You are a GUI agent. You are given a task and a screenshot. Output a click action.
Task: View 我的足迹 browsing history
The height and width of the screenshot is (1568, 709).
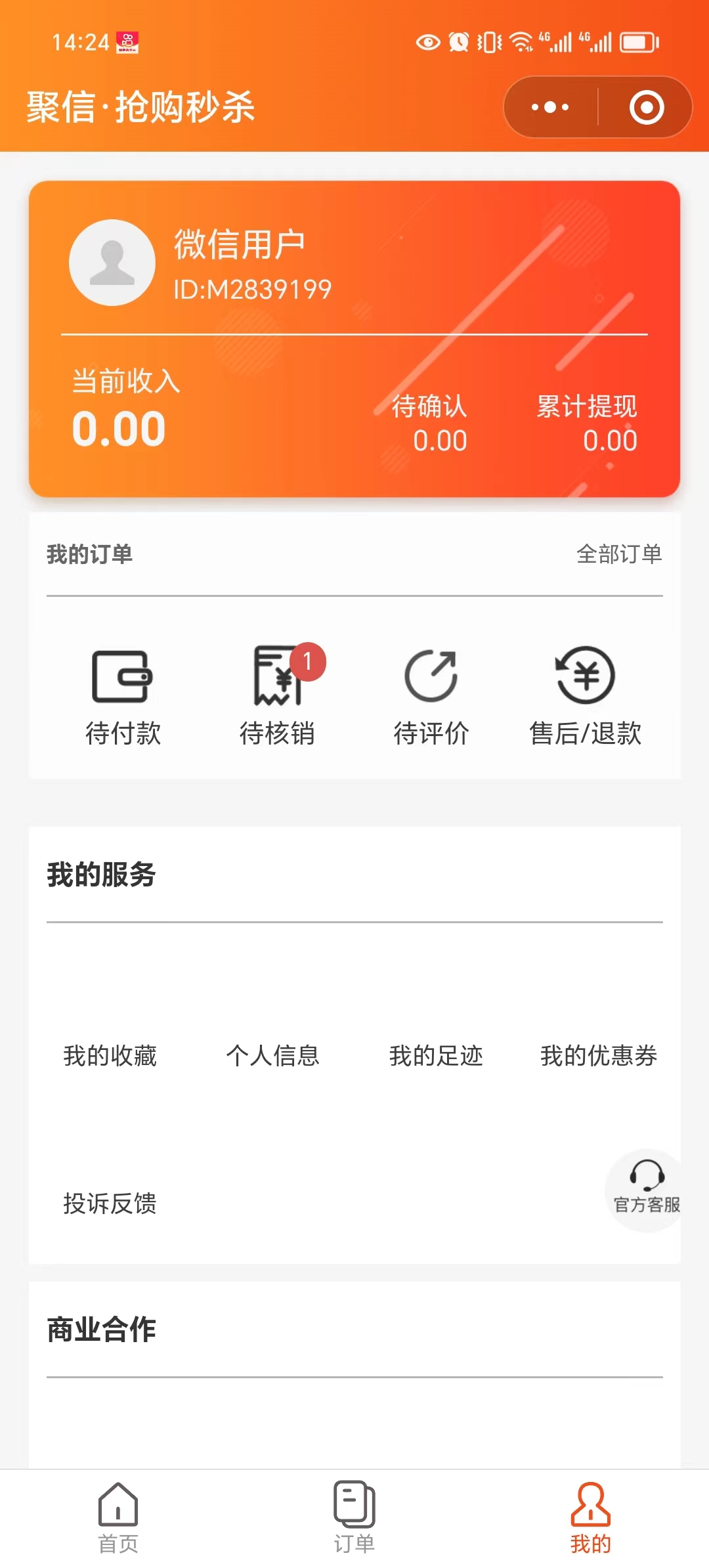437,1056
